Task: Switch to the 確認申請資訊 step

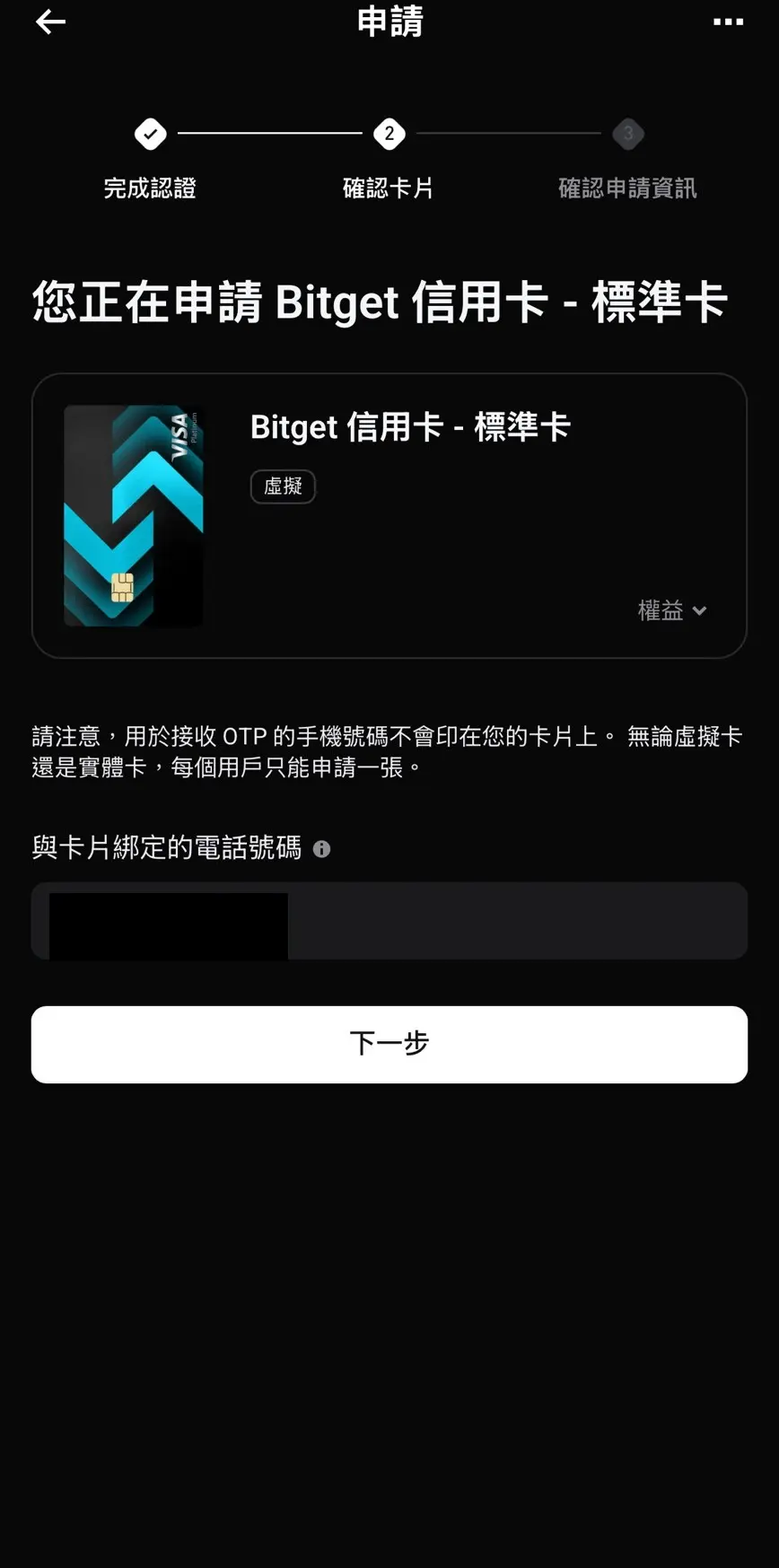Action: click(x=627, y=188)
